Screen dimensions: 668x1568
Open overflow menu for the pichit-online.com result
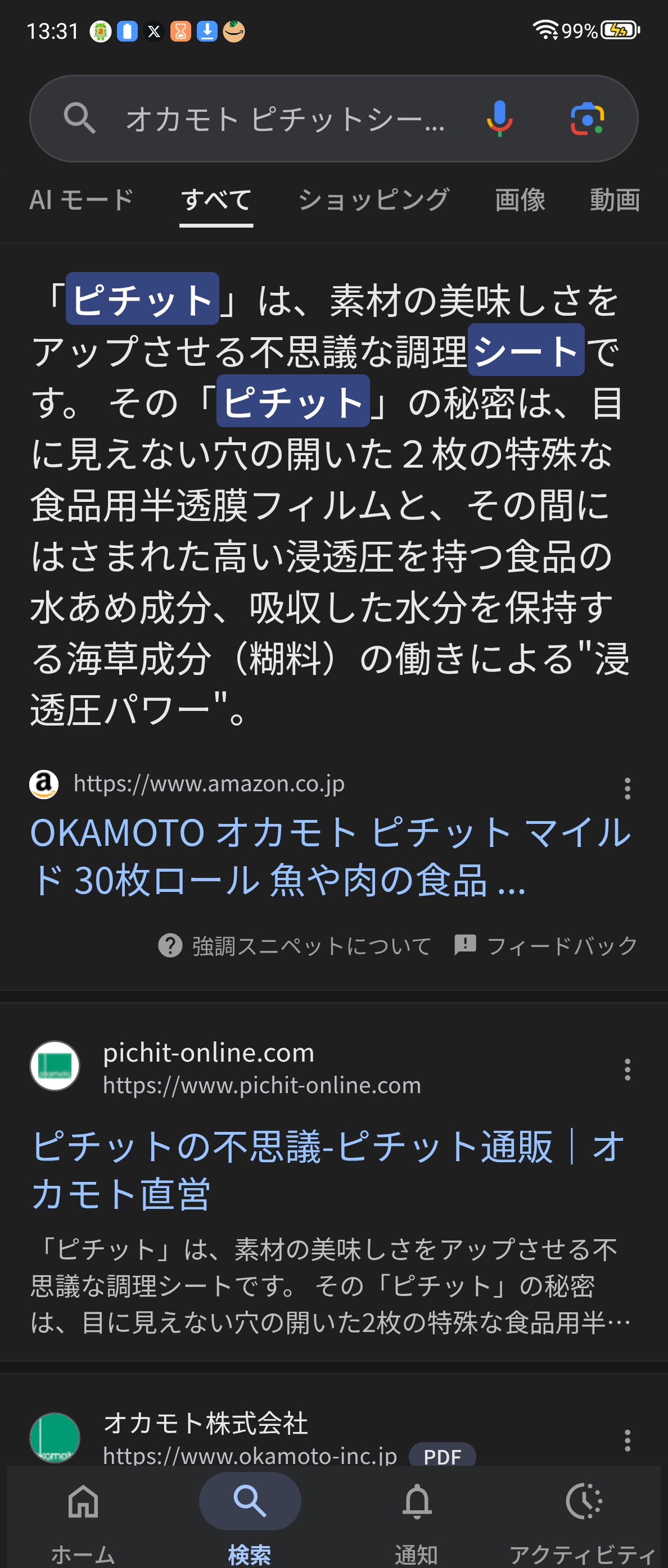point(626,1069)
